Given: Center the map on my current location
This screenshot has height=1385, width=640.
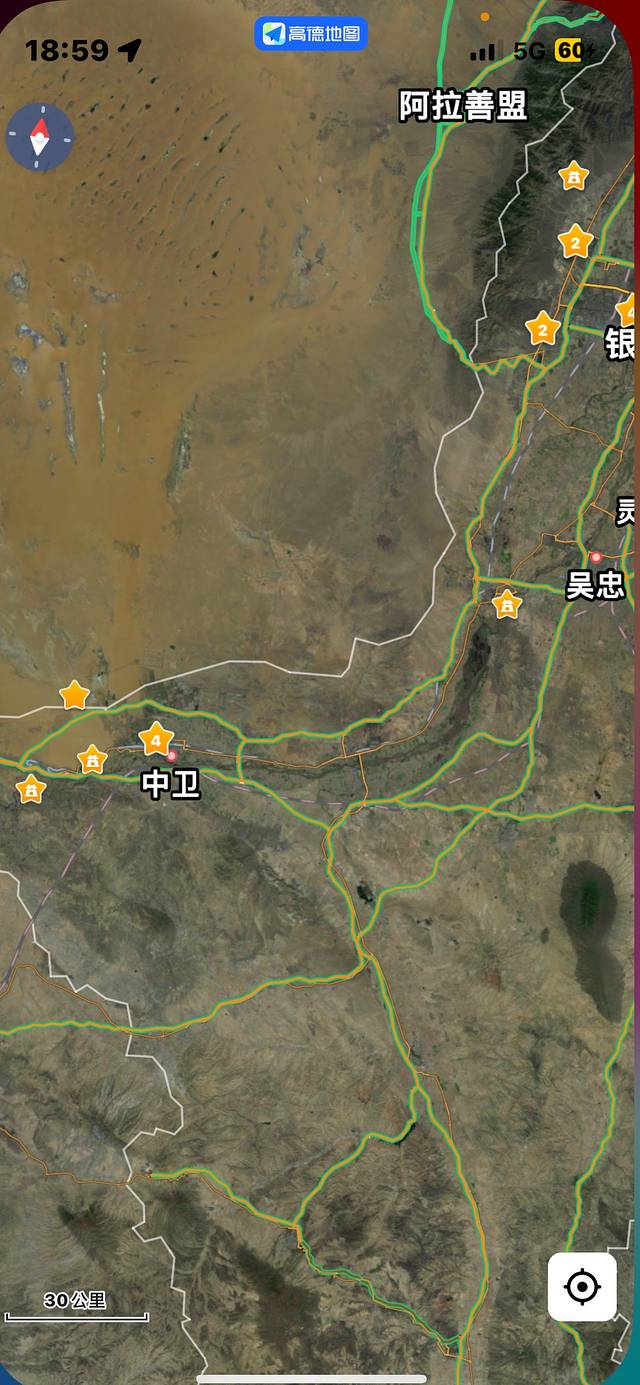Looking at the screenshot, I should pos(582,1286).
